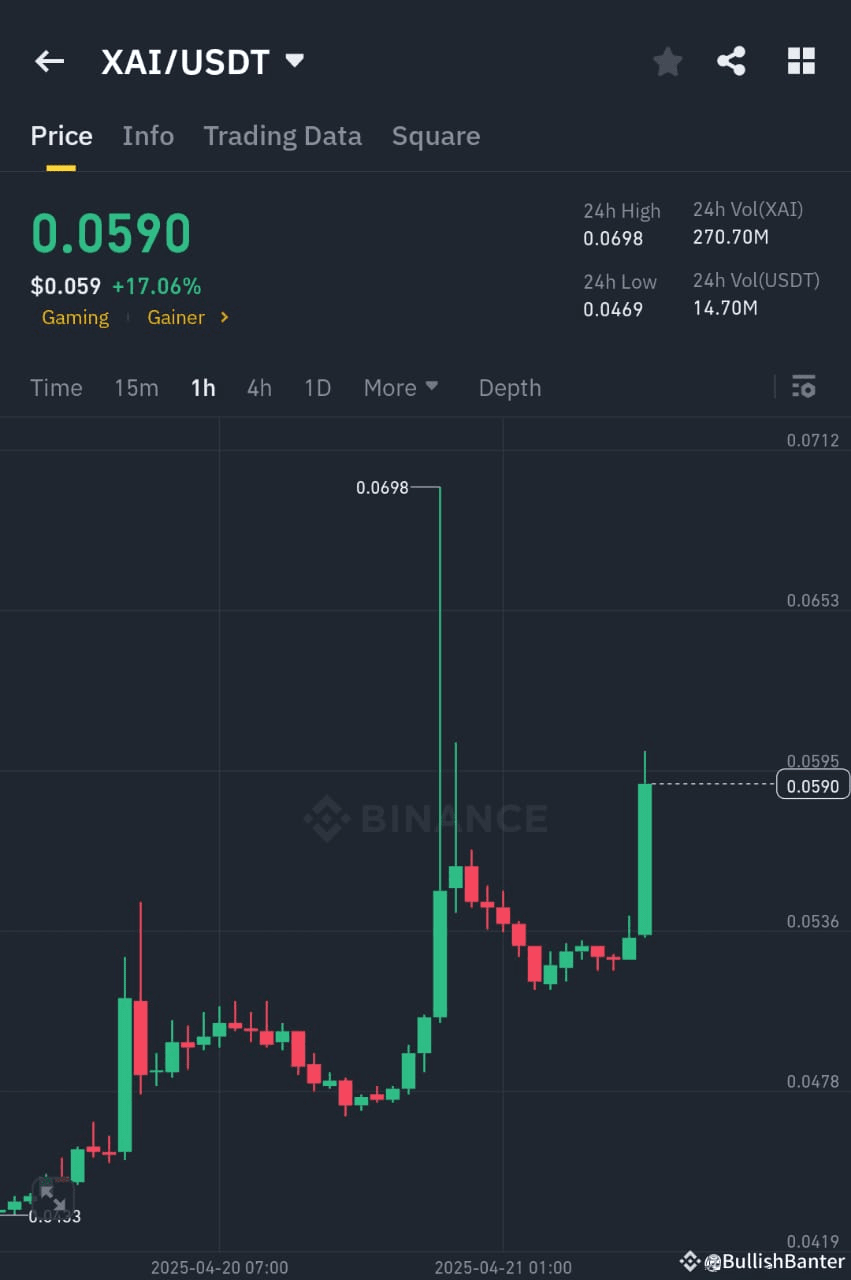Go back using the arrow
Screen dimensions: 851x1280
click(x=49, y=62)
